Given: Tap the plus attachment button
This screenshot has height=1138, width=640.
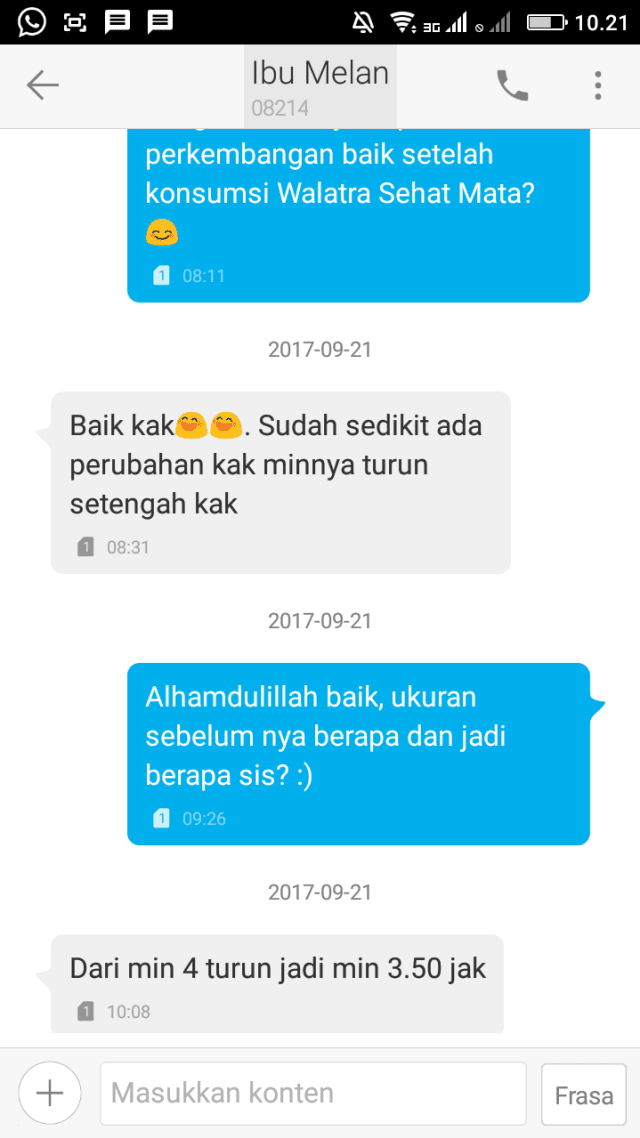Looking at the screenshot, I should 49,1093.
